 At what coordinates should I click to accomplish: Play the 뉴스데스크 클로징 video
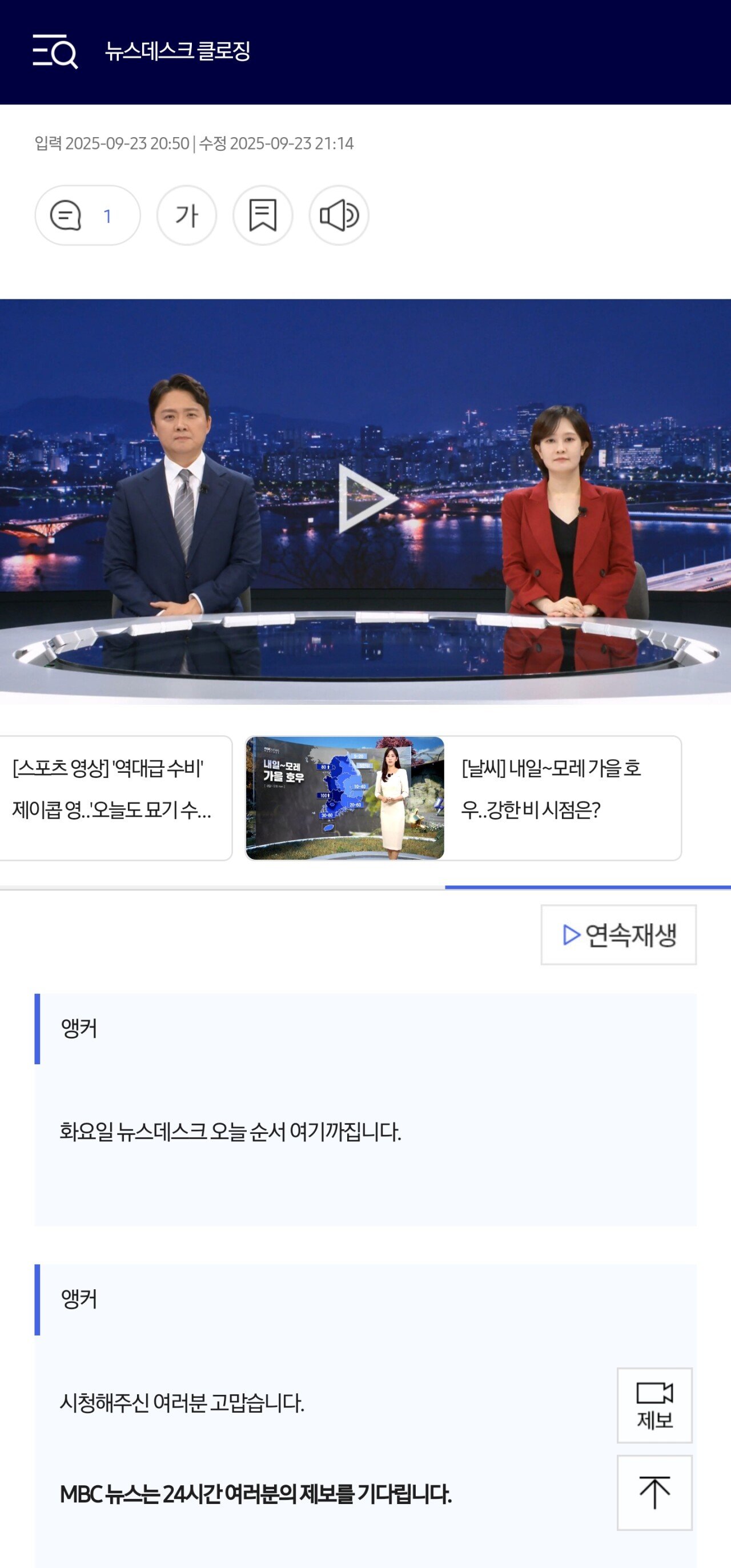[x=365, y=499]
